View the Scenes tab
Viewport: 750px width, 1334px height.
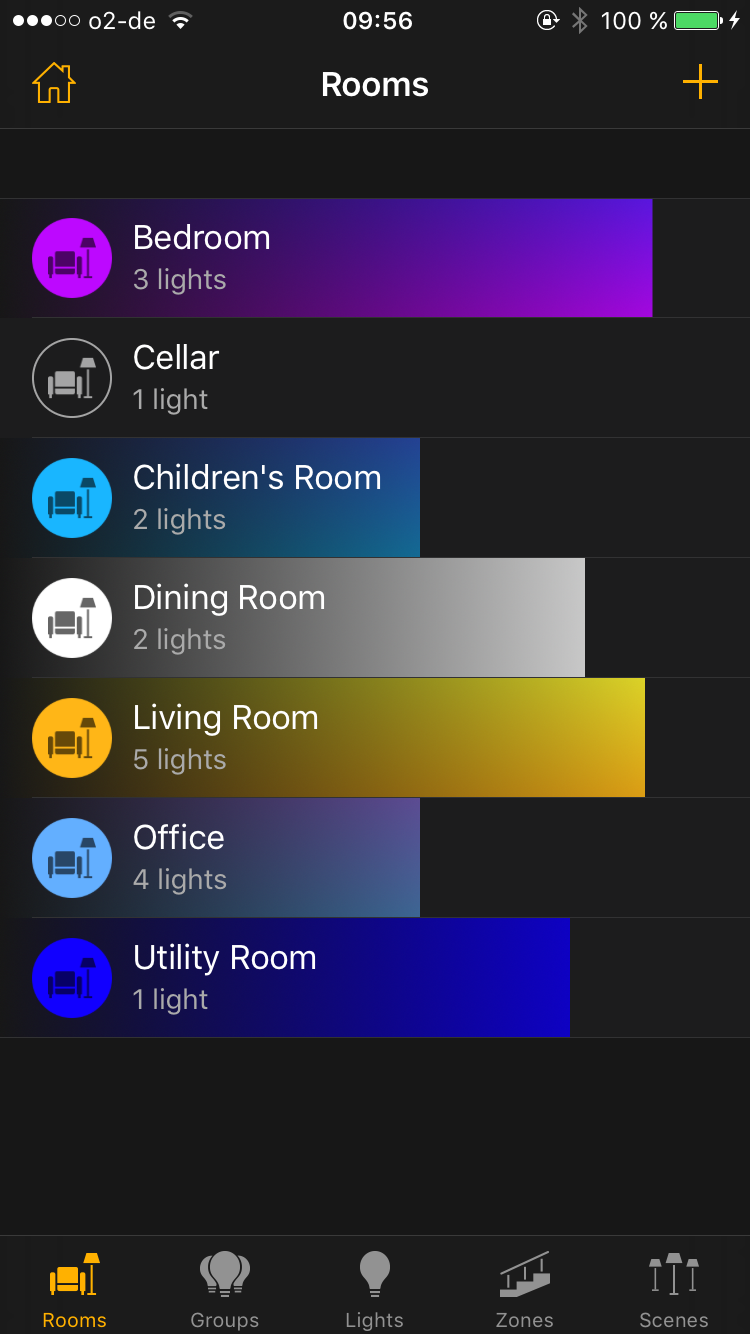click(674, 1290)
